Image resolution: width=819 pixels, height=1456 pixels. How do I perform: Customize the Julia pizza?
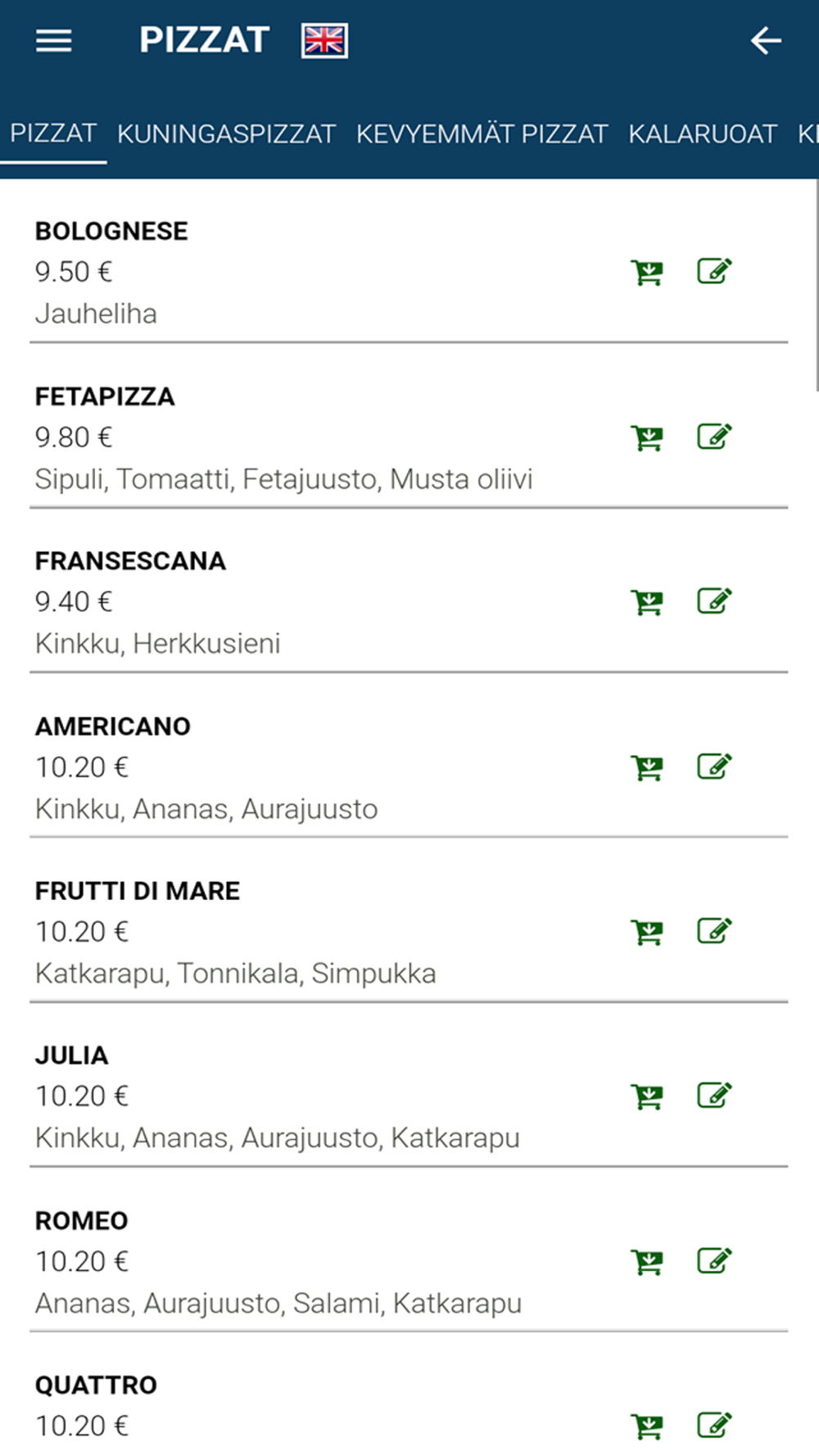[x=714, y=1096]
